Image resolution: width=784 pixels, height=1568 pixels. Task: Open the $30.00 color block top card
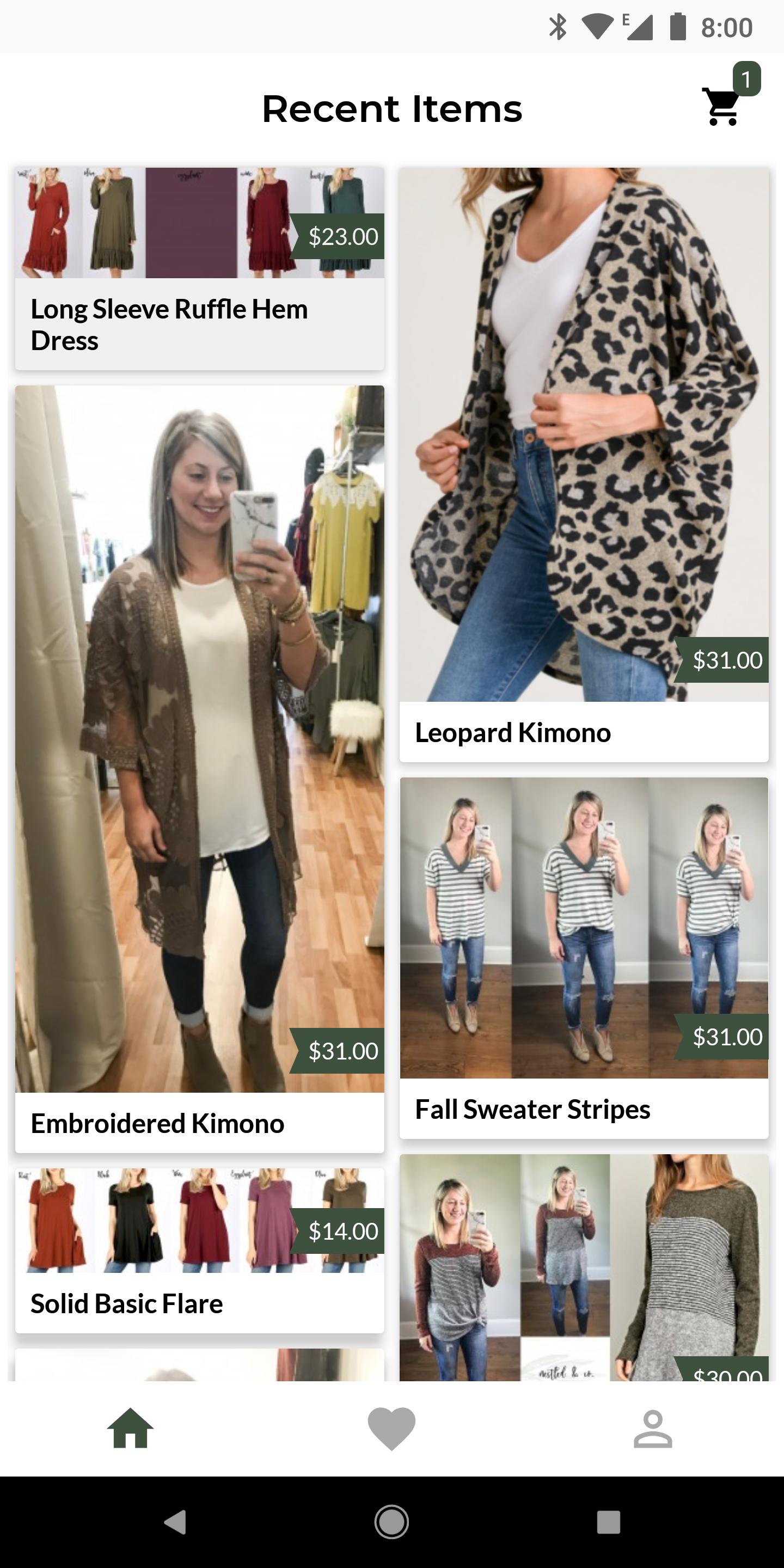(x=584, y=1266)
